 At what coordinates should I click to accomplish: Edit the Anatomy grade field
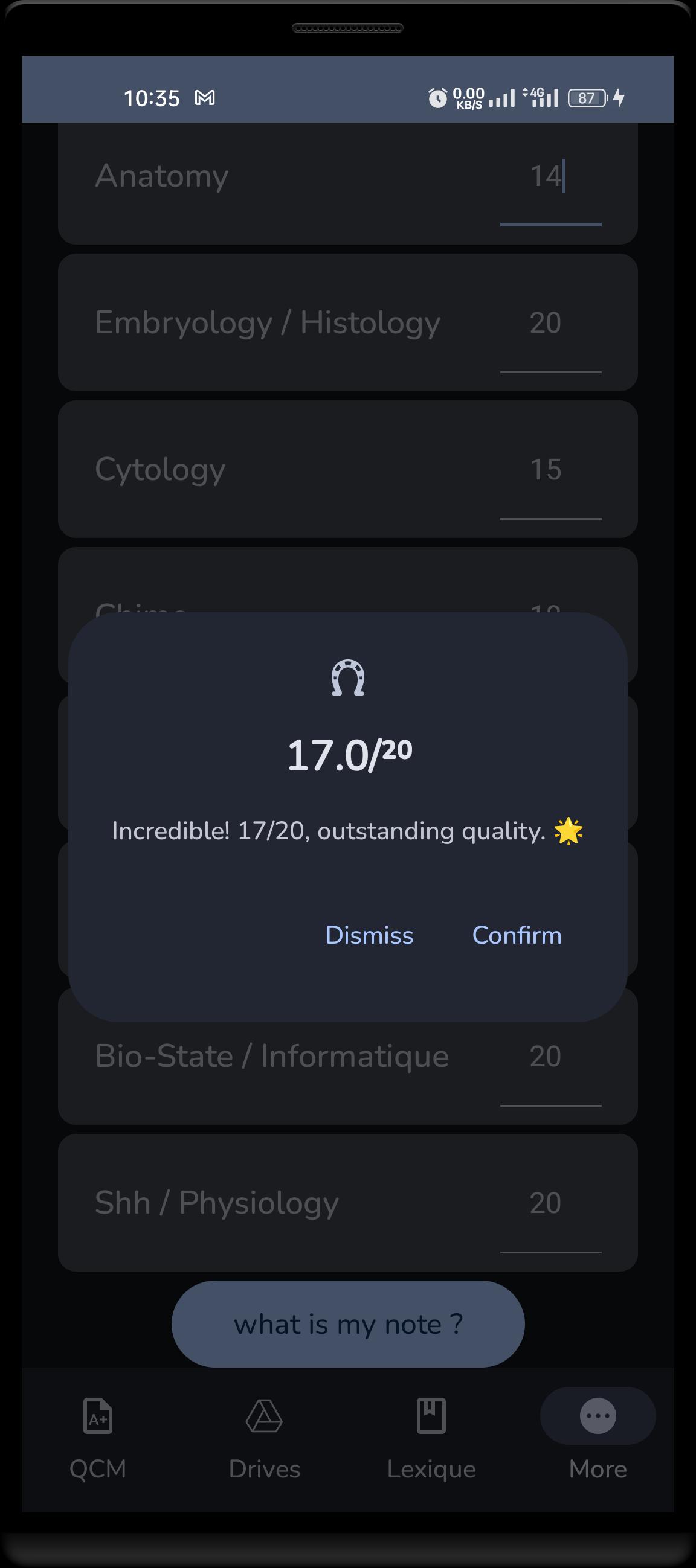click(x=550, y=182)
